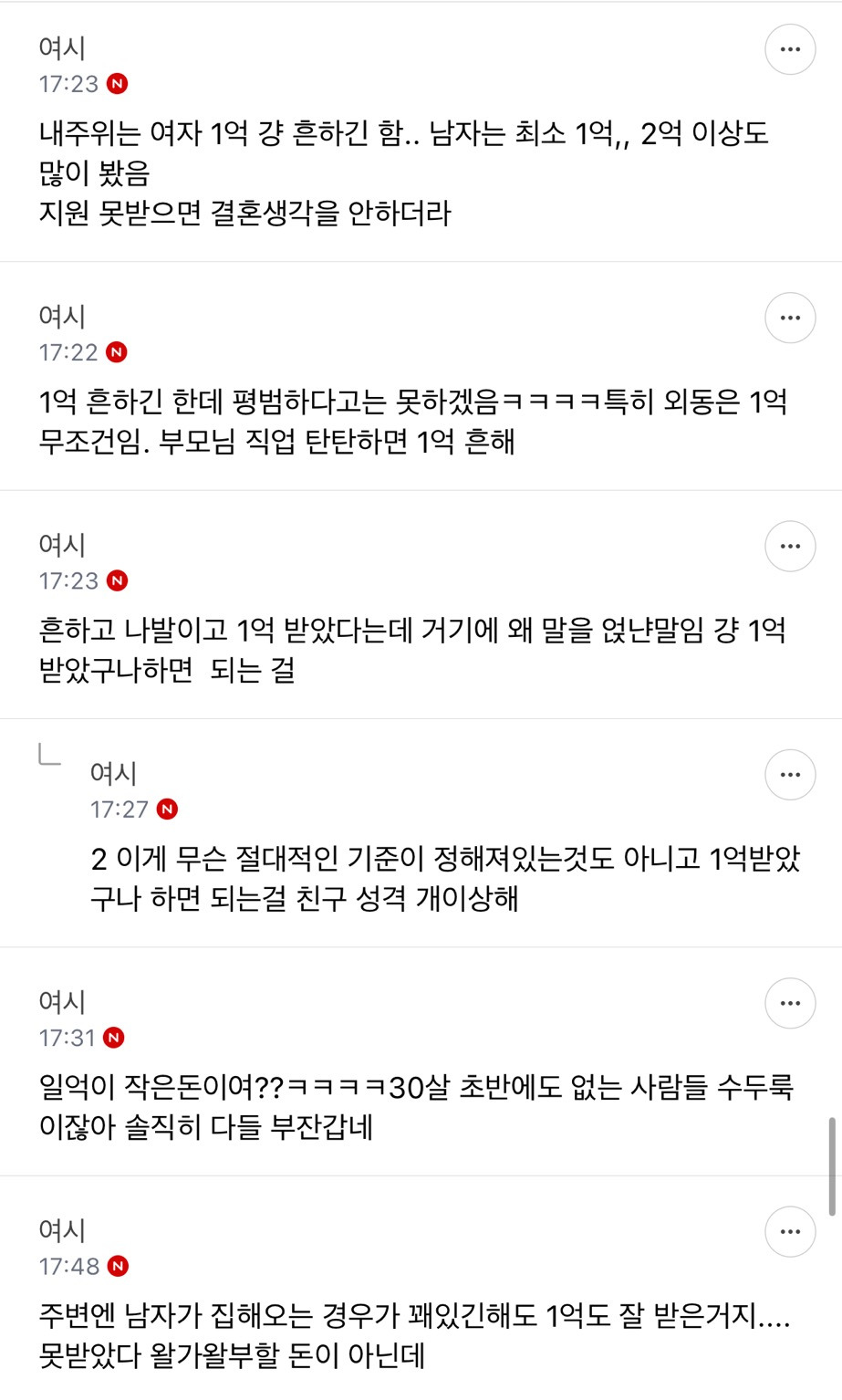Click the 여시 name on the 17:27 reply
The image size is (842, 1400).
(x=111, y=771)
